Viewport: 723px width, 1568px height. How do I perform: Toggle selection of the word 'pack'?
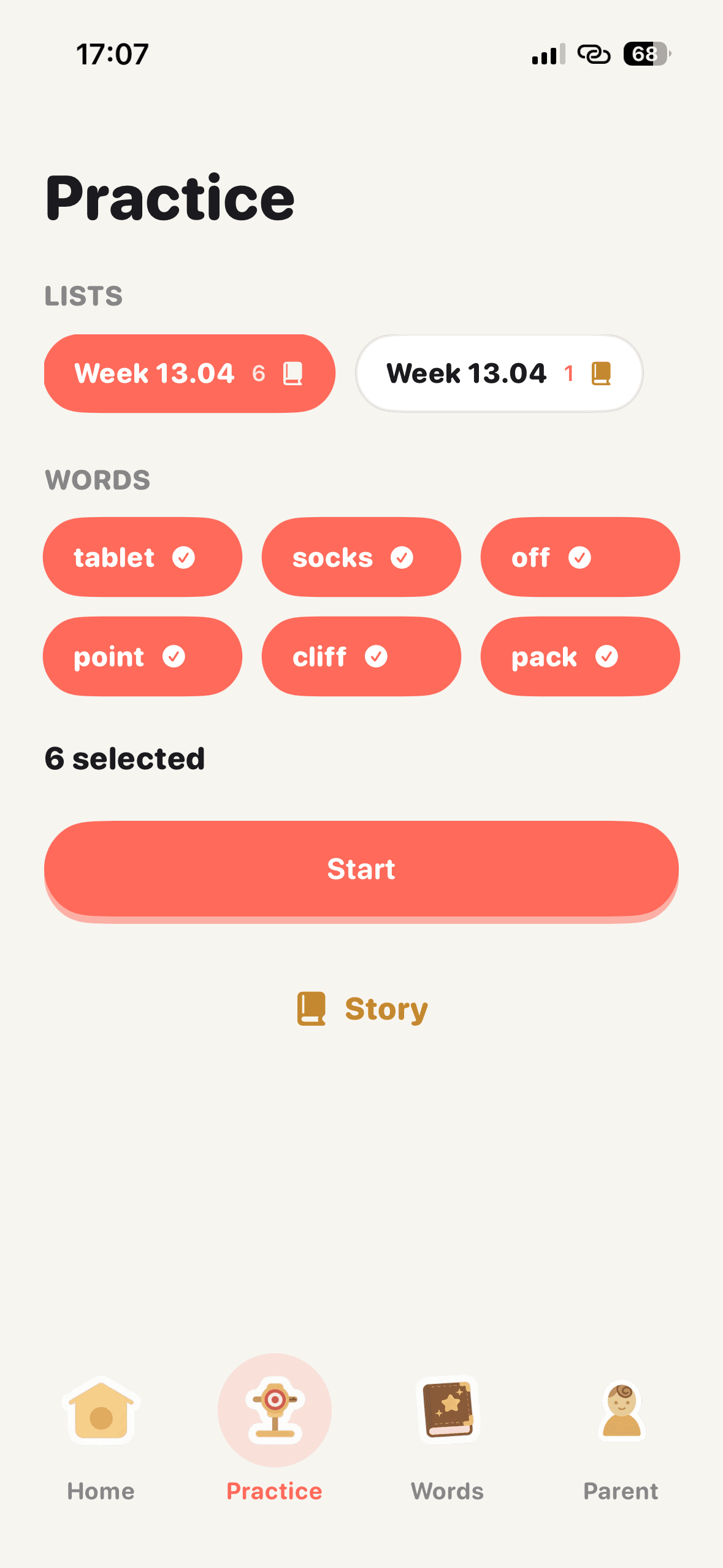pyautogui.click(x=580, y=656)
